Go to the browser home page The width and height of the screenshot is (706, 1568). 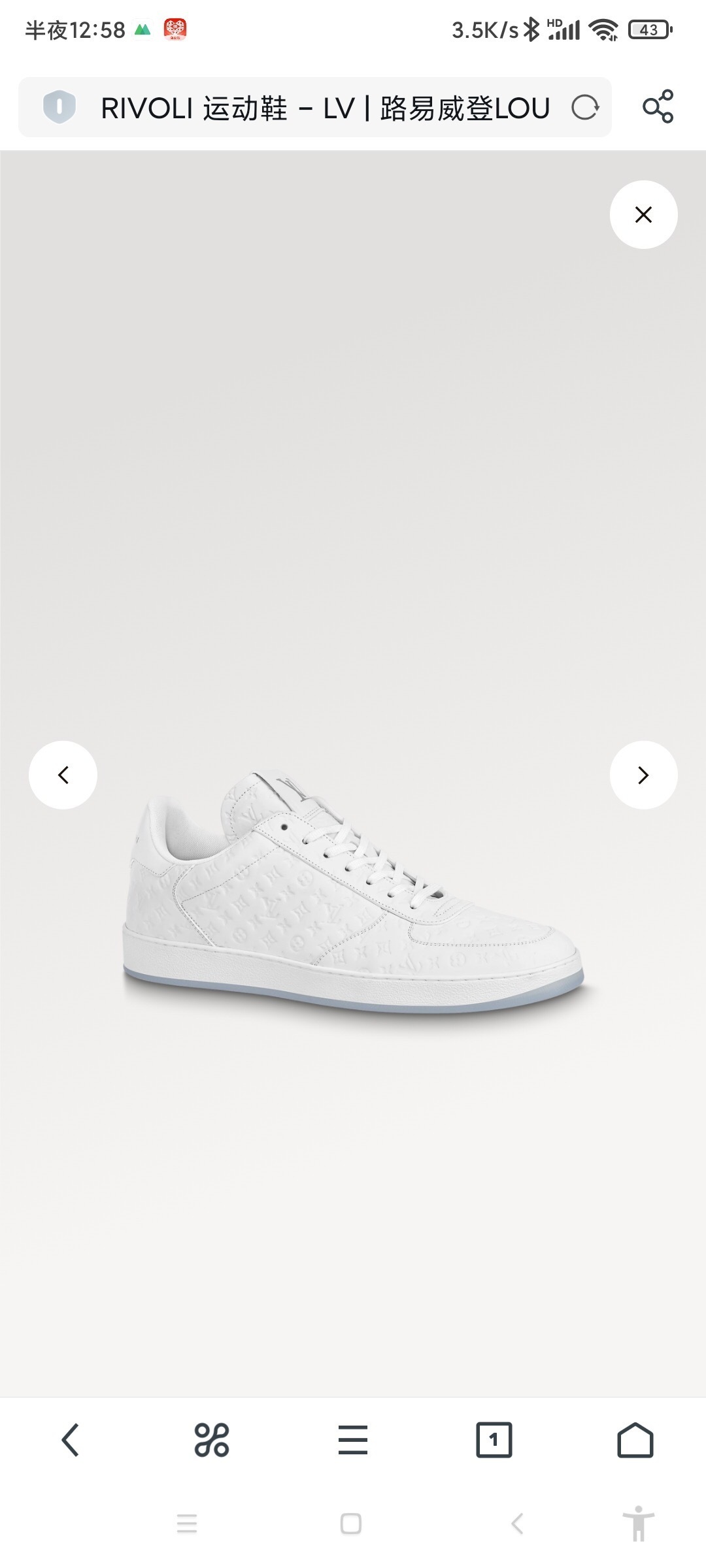click(635, 1440)
